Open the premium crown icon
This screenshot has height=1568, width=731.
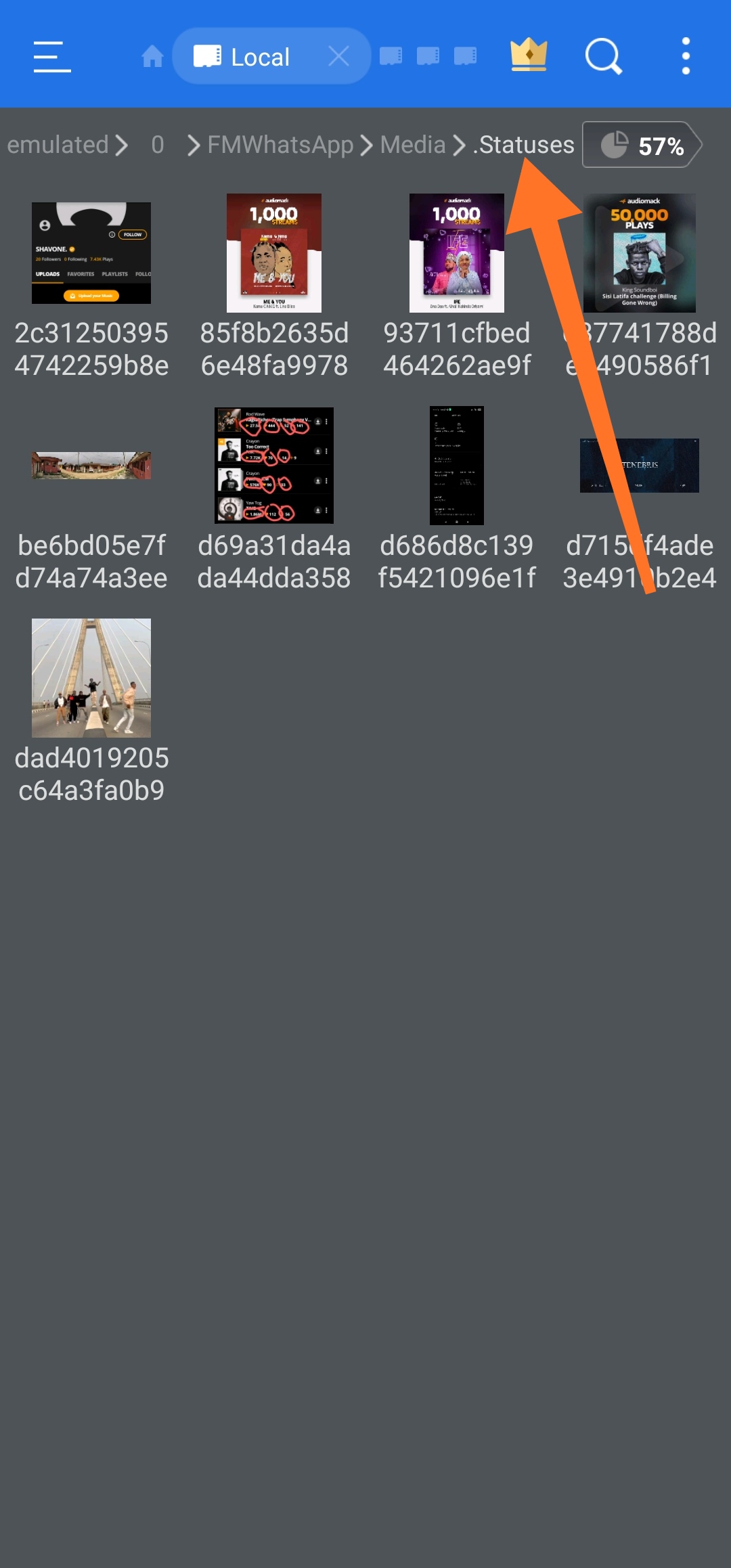(x=529, y=56)
